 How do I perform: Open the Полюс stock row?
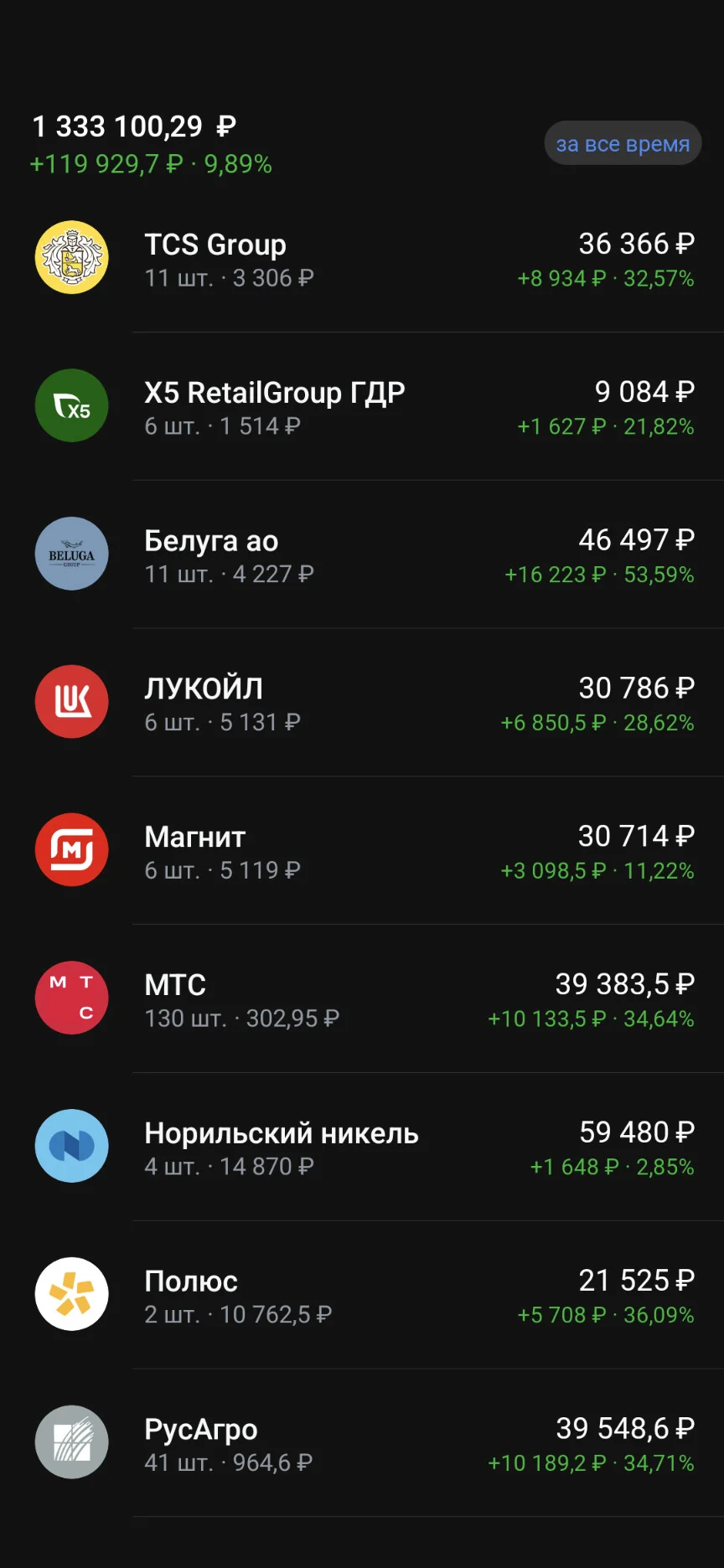[x=362, y=1297]
